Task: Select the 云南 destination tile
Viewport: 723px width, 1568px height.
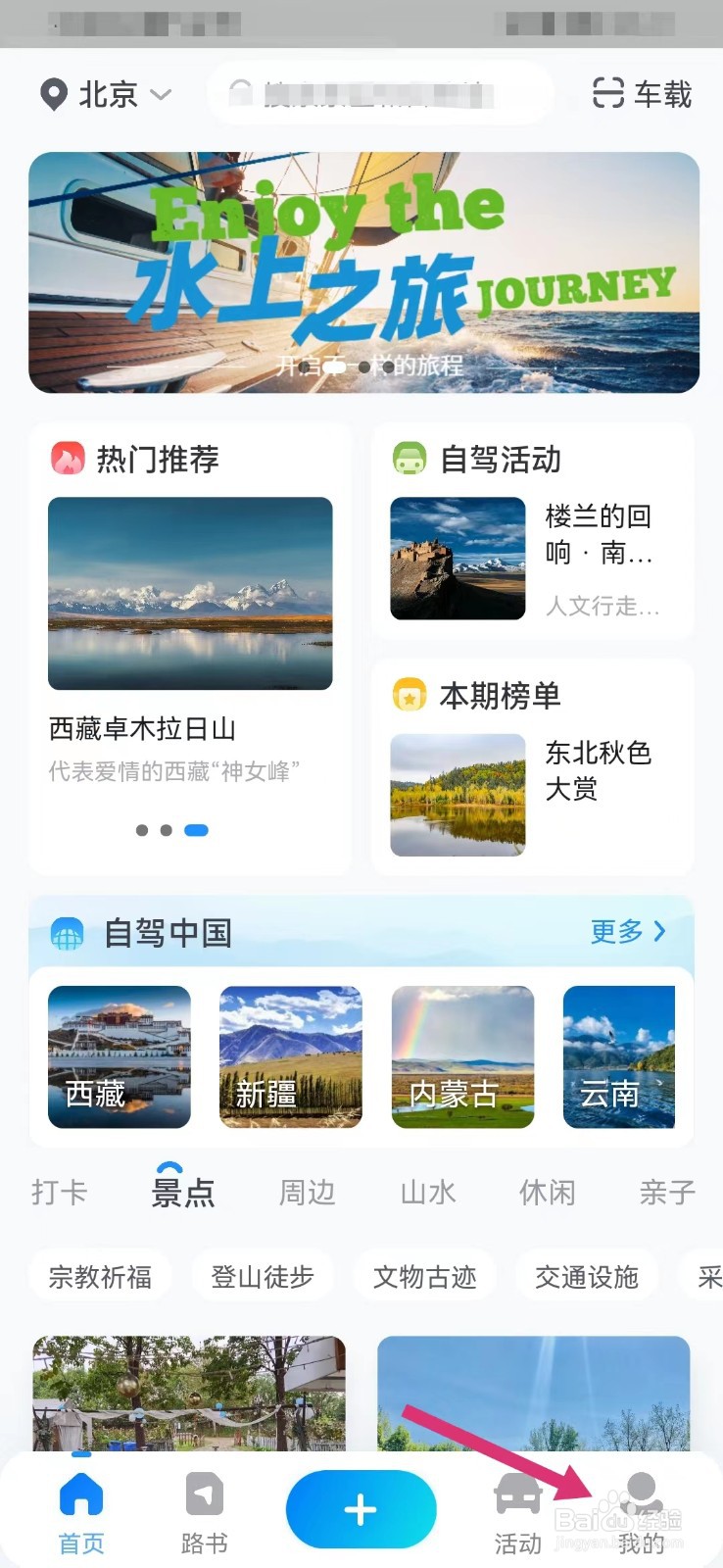Action: pyautogui.click(x=619, y=1056)
